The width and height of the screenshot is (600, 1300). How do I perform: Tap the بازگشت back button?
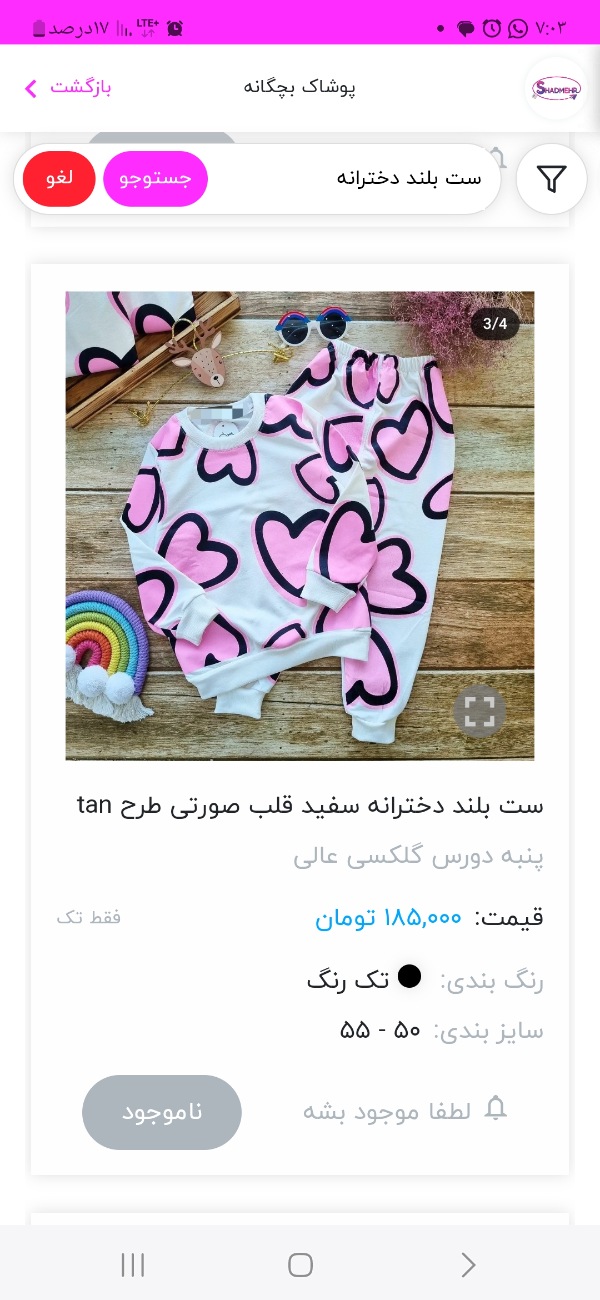click(67, 87)
